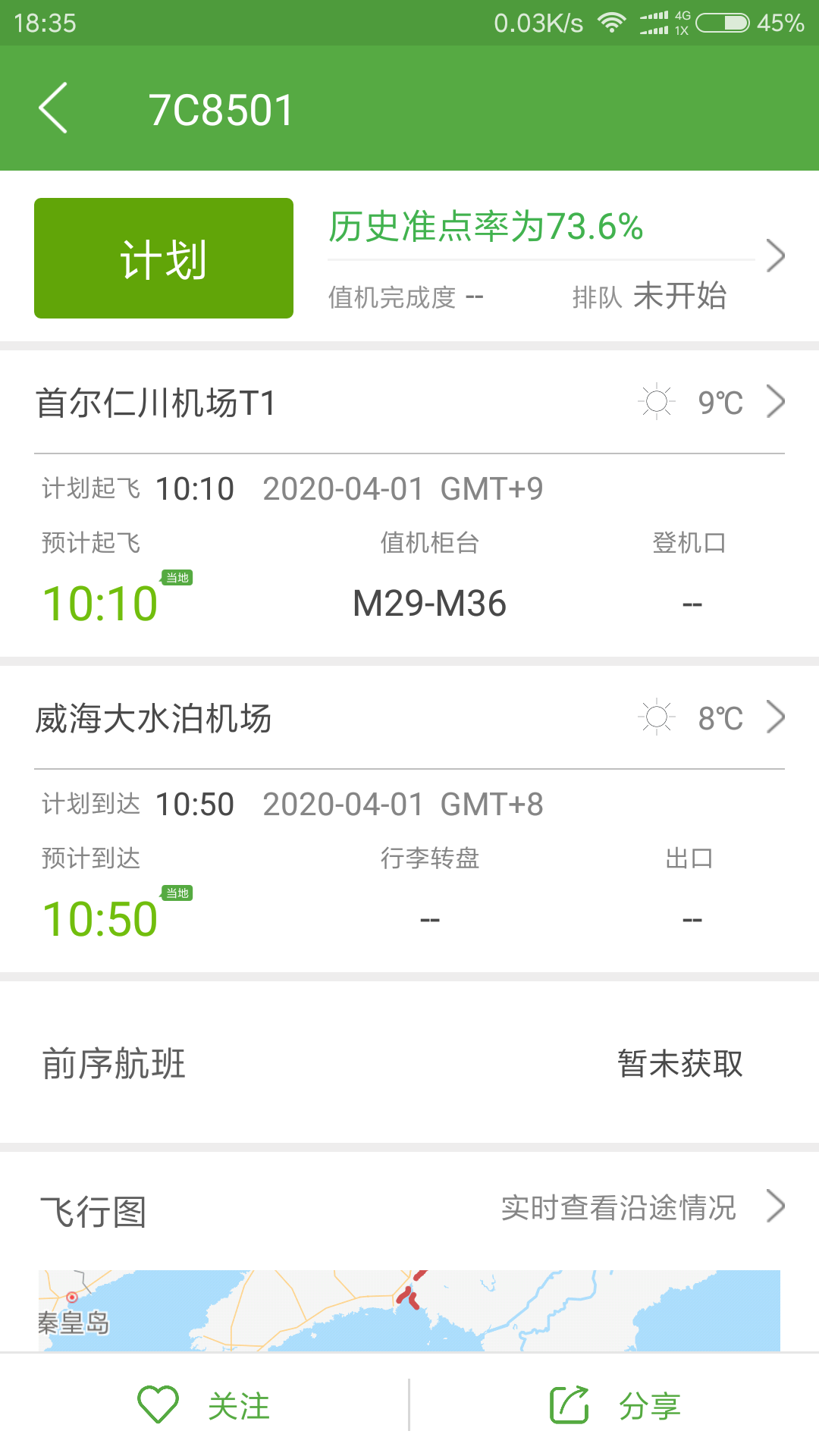
Task: Open 威海大水泊机场 airport details
Action: [409, 717]
